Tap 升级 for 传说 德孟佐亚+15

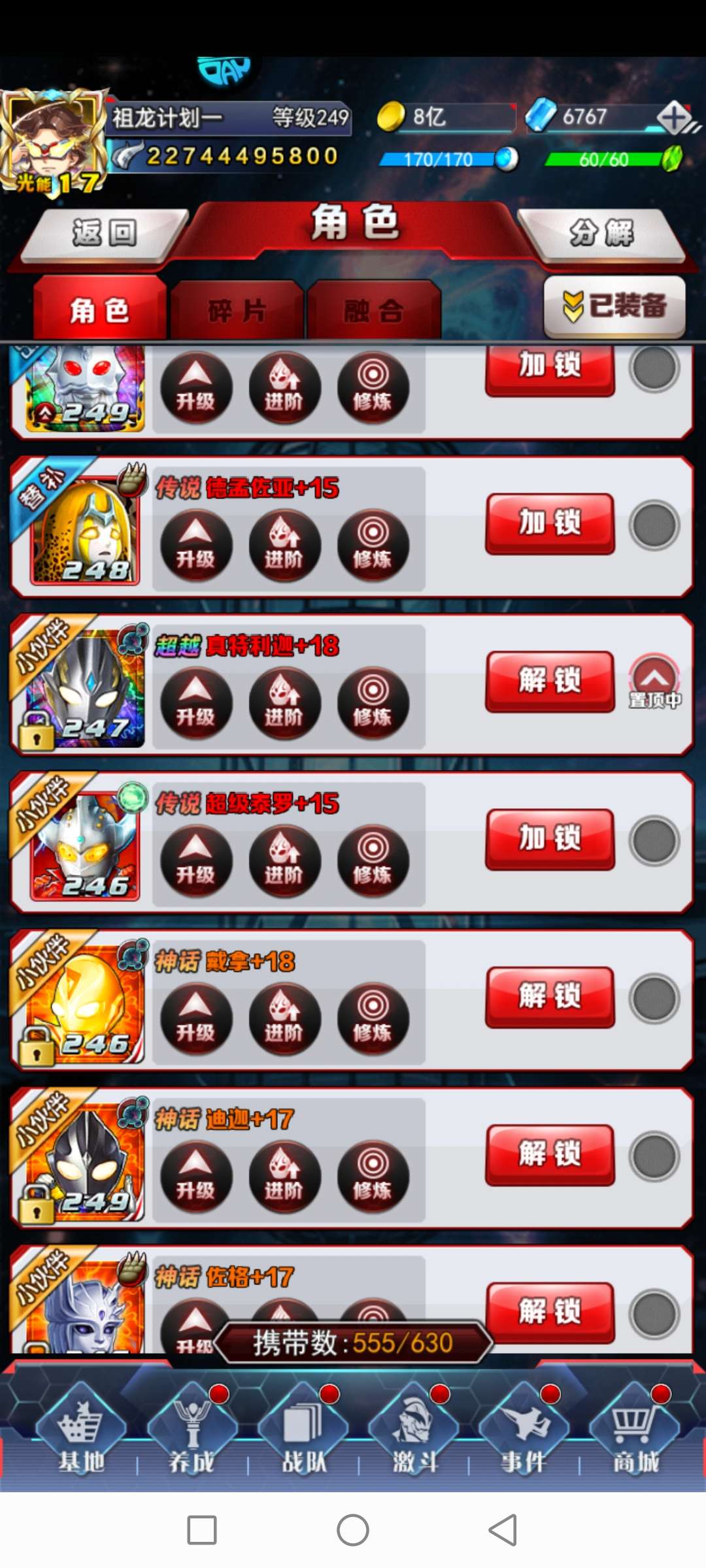pos(196,546)
